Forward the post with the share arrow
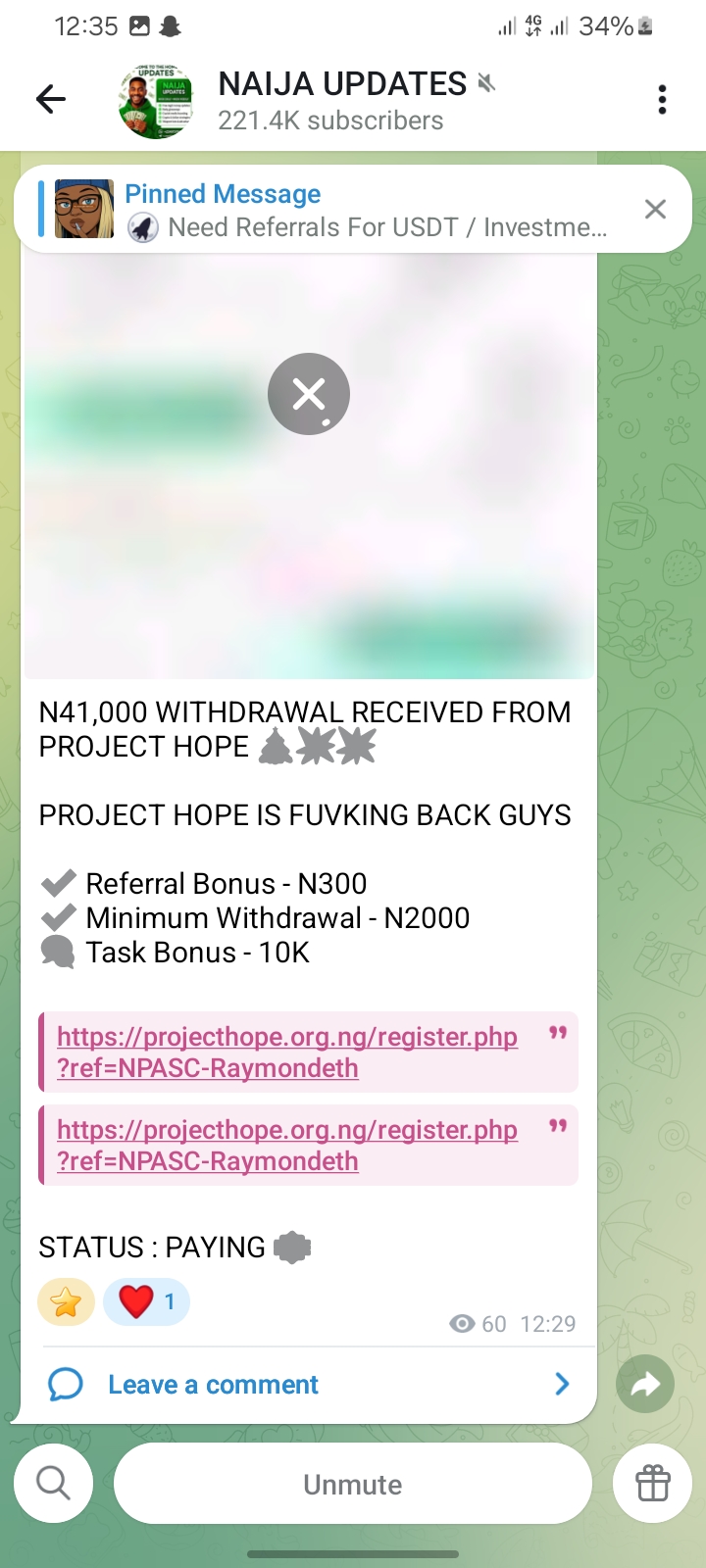 pyautogui.click(x=645, y=1384)
